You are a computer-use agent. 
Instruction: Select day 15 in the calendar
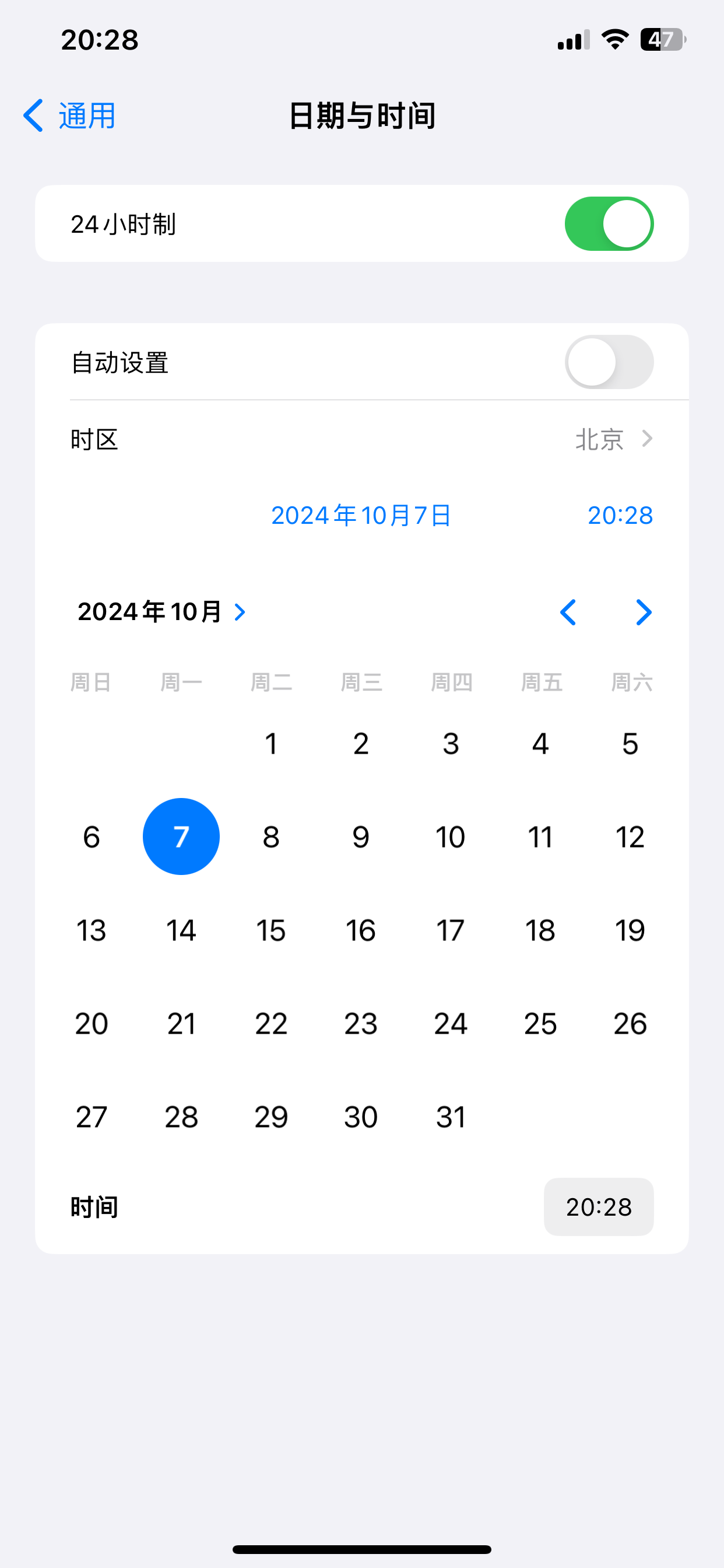pos(271,930)
